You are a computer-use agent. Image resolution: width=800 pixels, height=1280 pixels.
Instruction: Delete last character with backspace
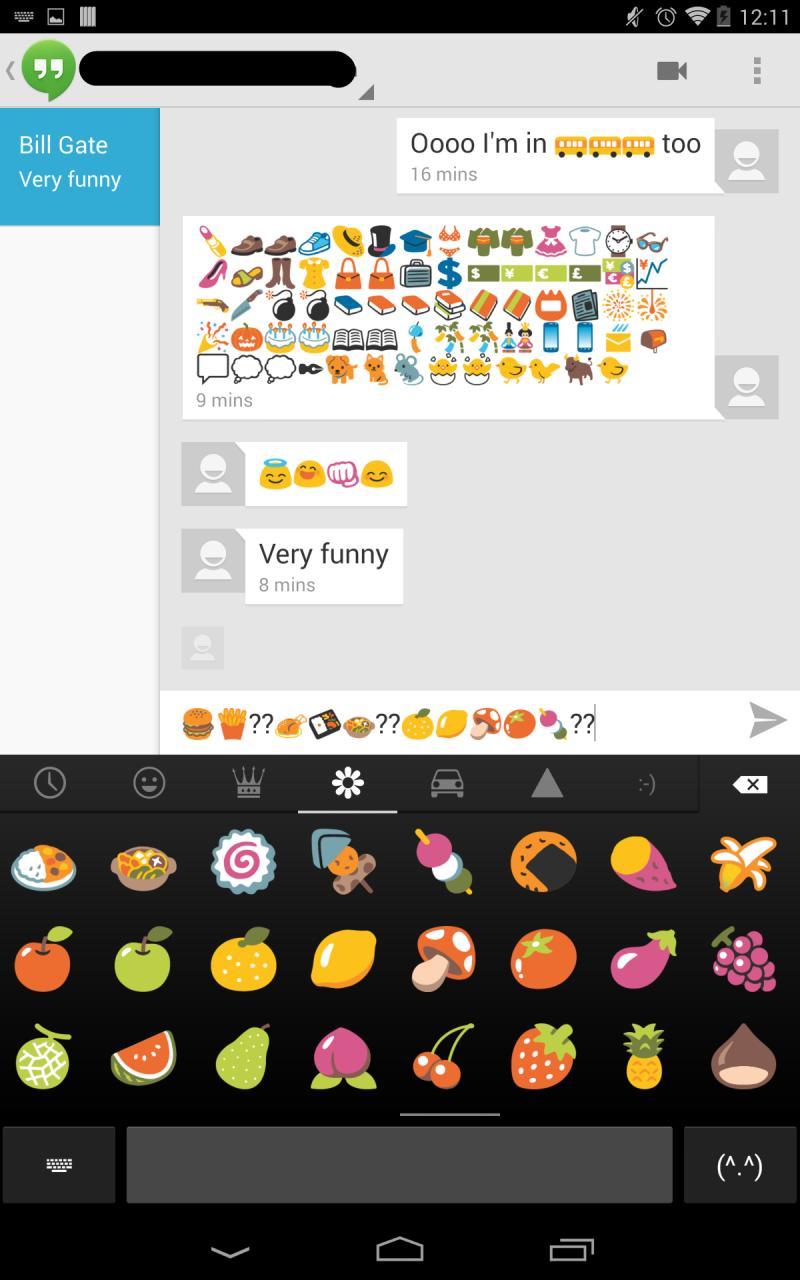[749, 784]
